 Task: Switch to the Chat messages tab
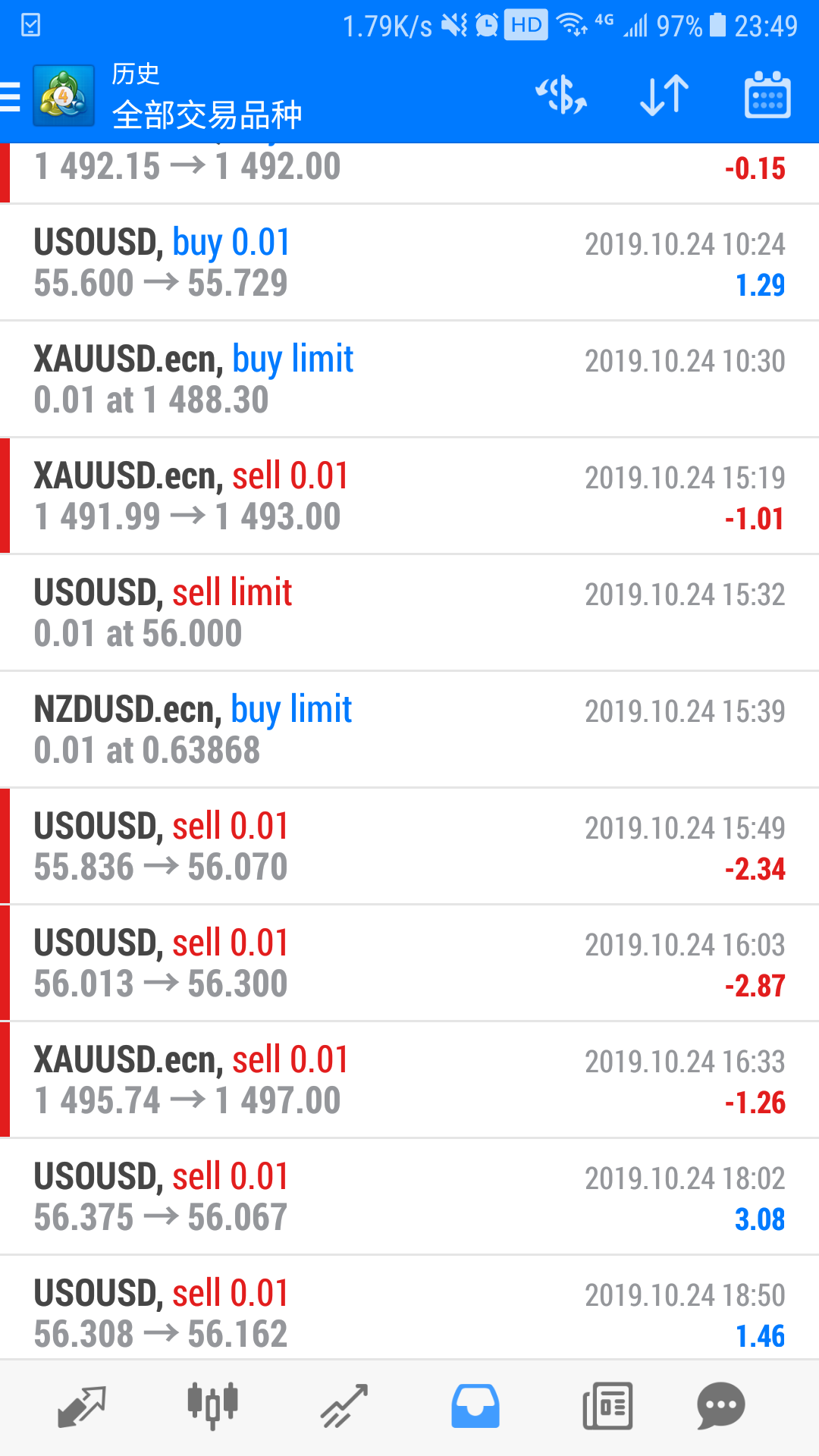pos(720,1407)
